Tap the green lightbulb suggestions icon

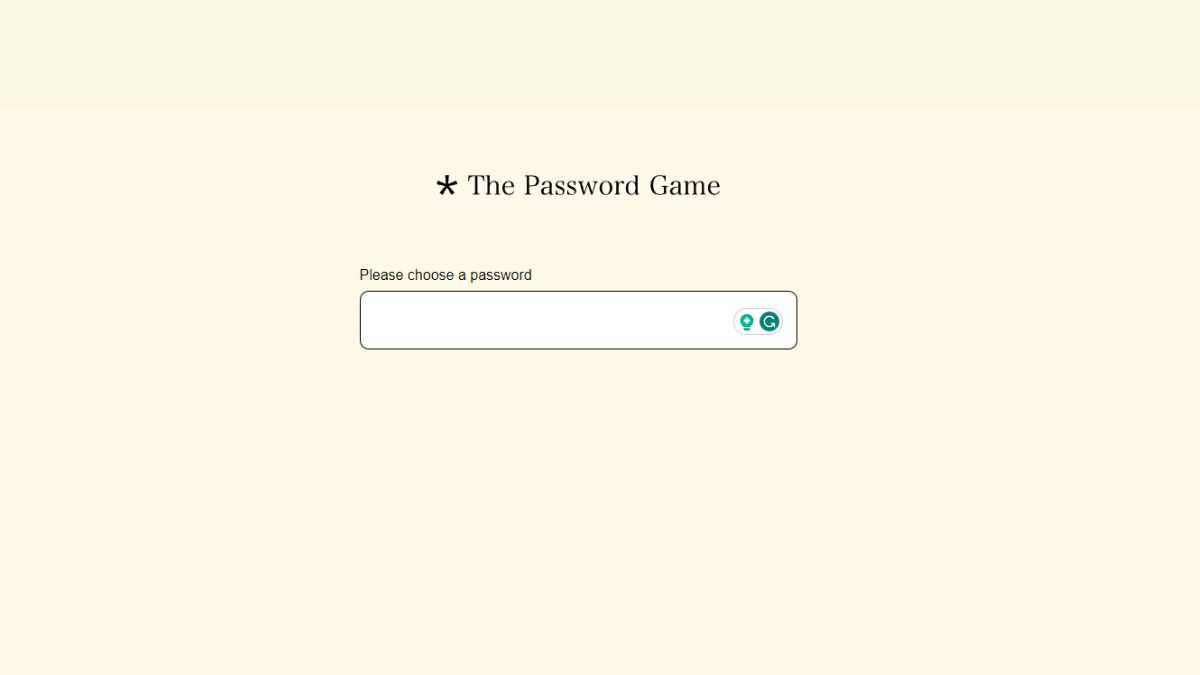pyautogui.click(x=746, y=321)
